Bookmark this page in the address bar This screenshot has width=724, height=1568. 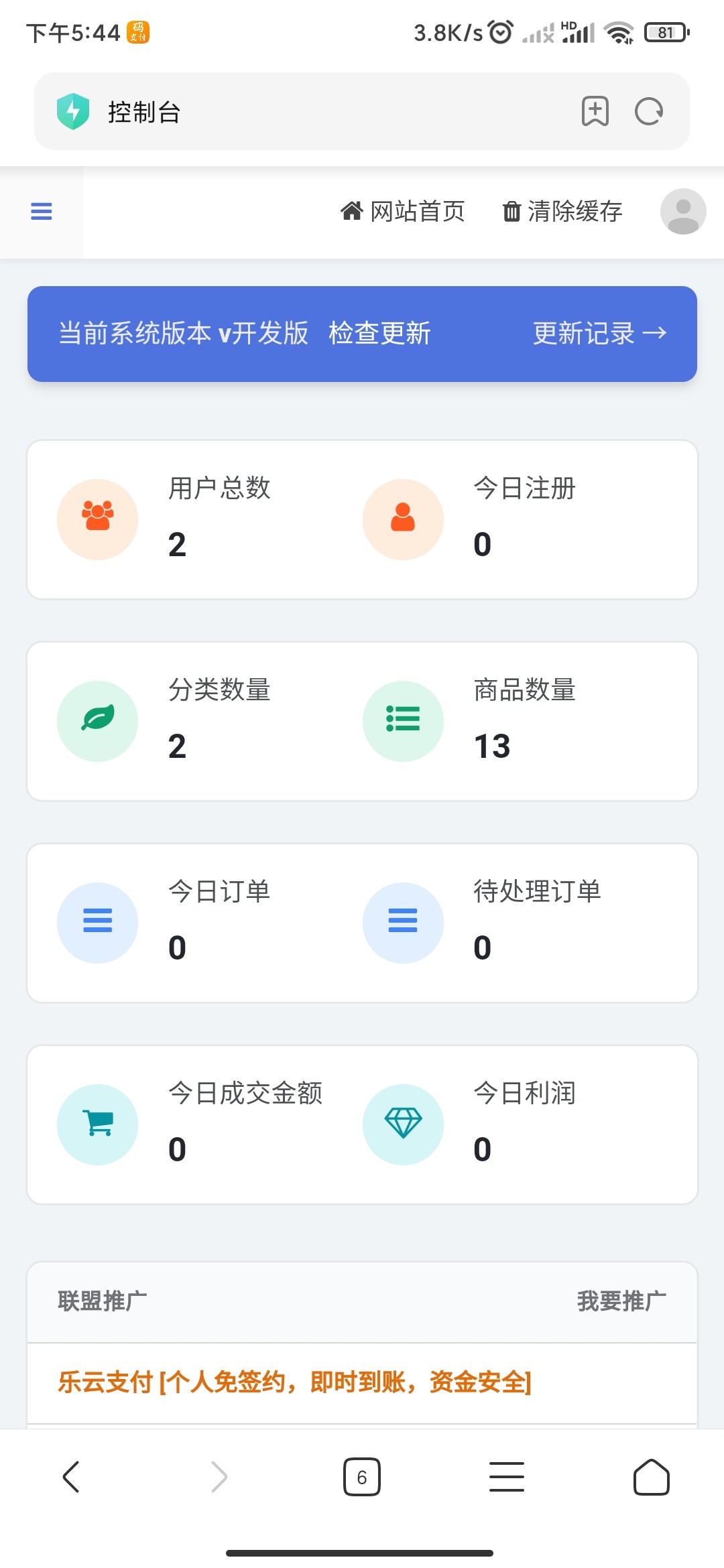point(595,111)
